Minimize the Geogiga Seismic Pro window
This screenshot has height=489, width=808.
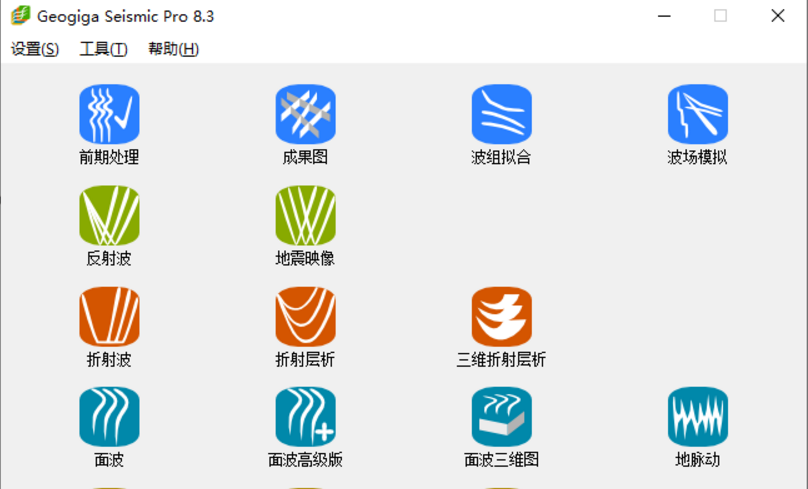click(x=663, y=16)
